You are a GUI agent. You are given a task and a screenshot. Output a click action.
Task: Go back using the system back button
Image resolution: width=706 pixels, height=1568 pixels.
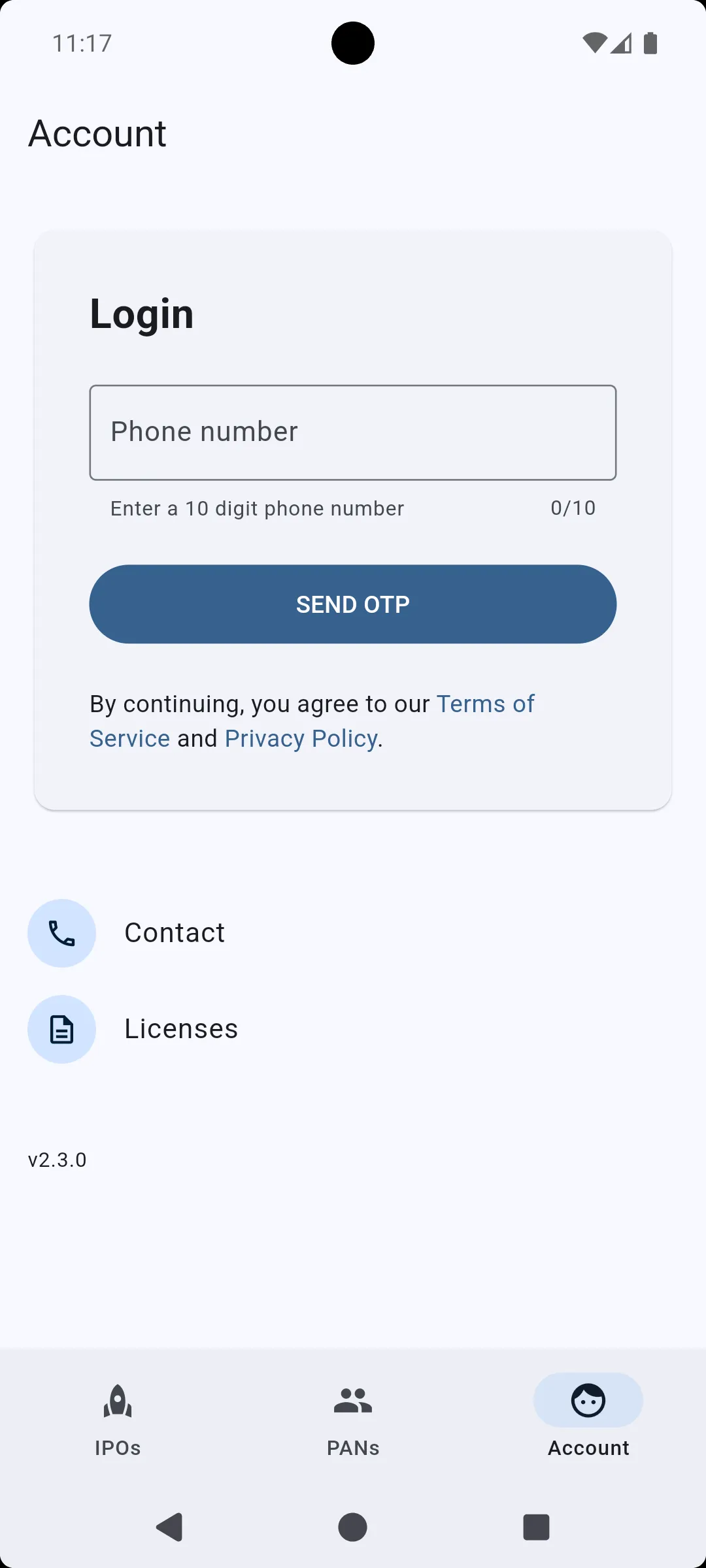coord(170,1527)
